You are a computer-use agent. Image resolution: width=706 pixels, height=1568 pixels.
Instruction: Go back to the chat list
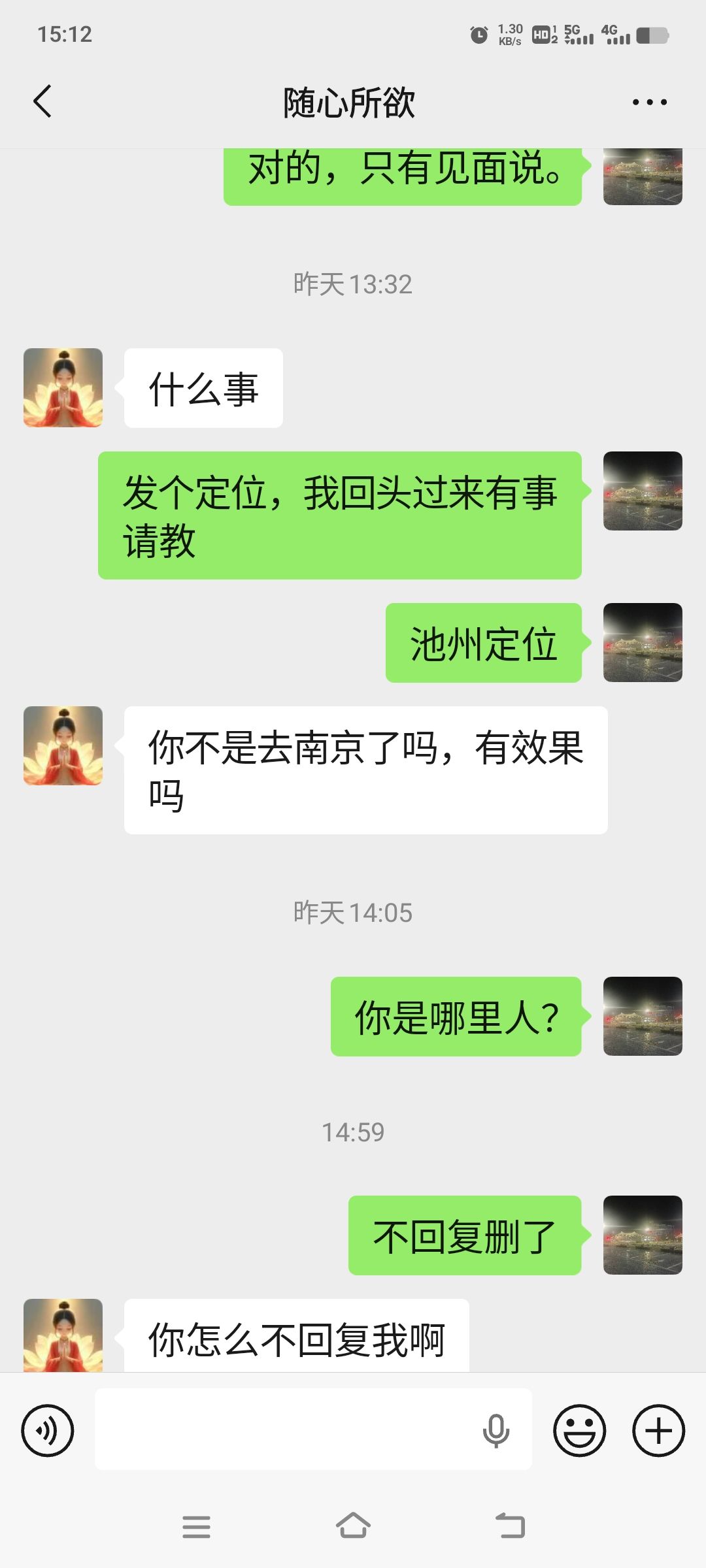point(42,102)
